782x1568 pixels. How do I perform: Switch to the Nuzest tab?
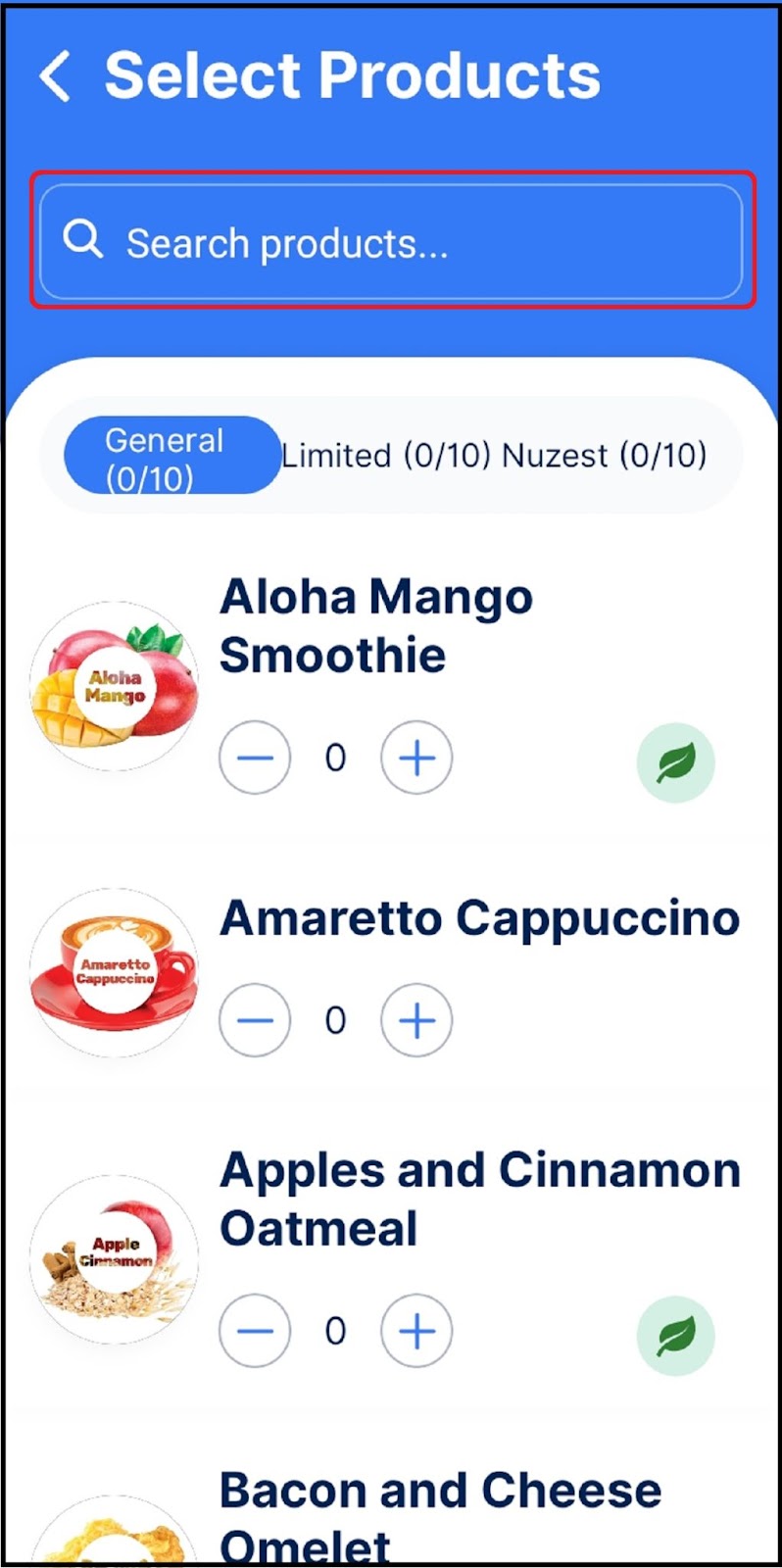pos(604,456)
